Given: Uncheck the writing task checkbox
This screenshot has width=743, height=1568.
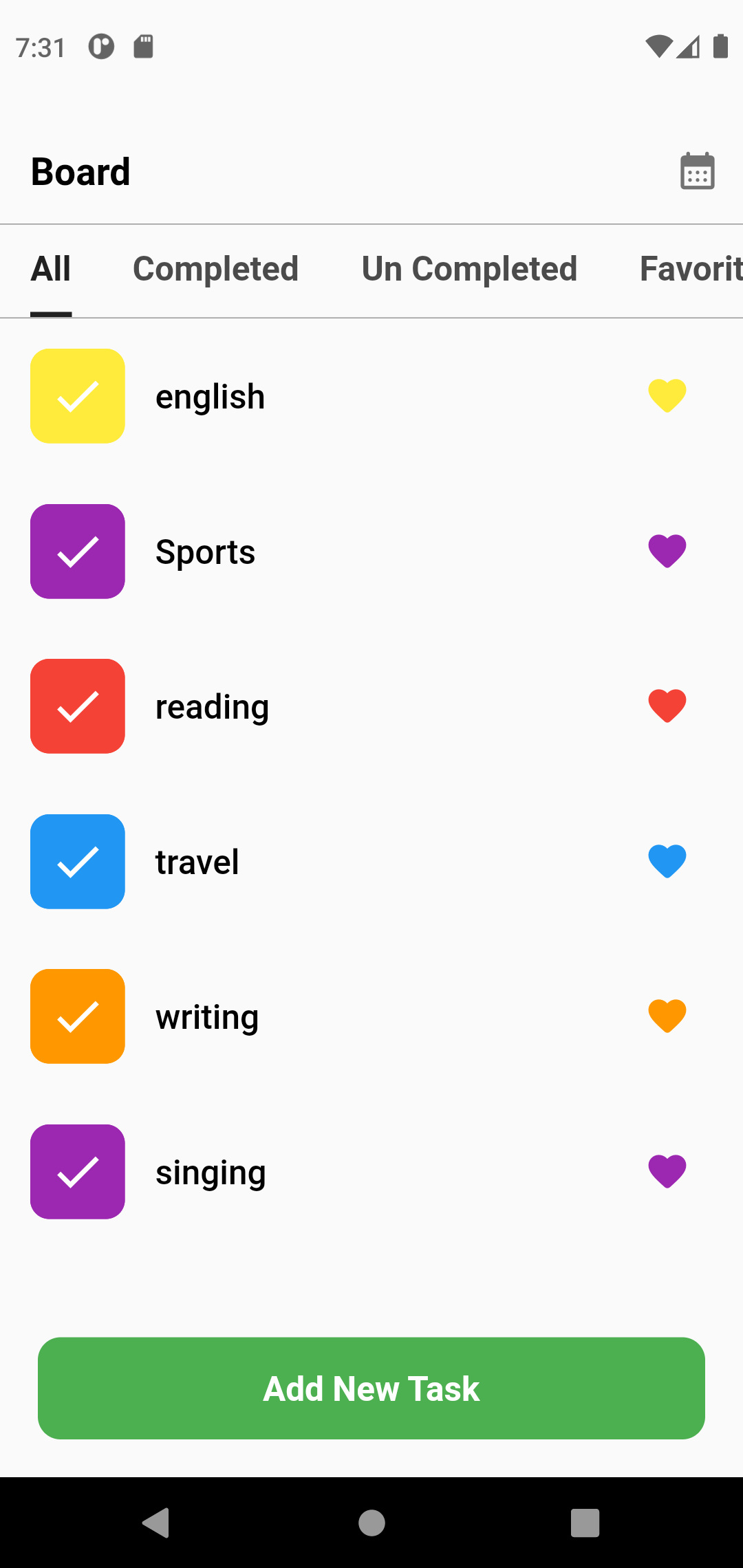Looking at the screenshot, I should 77,1016.
